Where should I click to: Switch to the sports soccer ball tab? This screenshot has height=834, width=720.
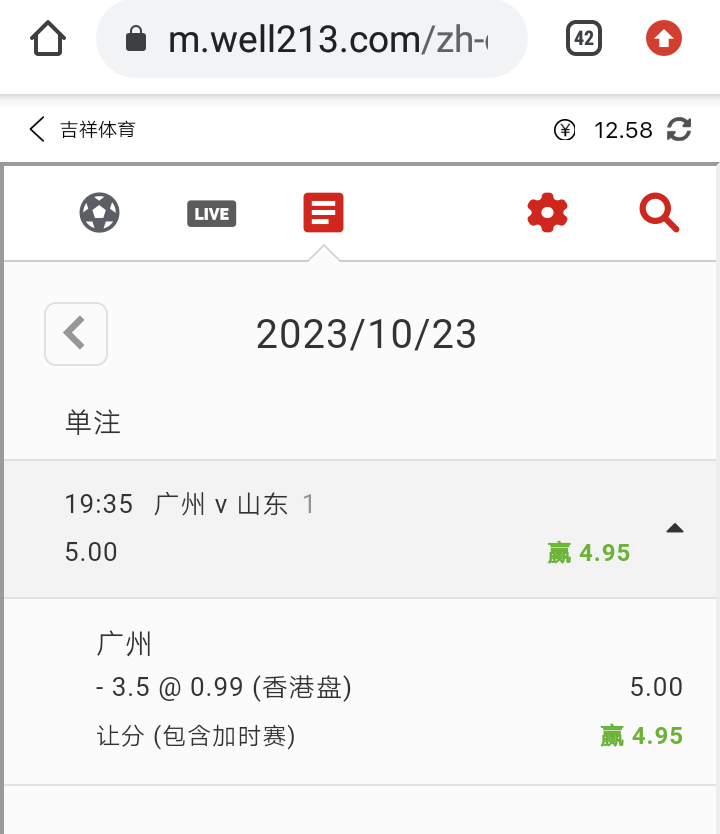pos(99,212)
